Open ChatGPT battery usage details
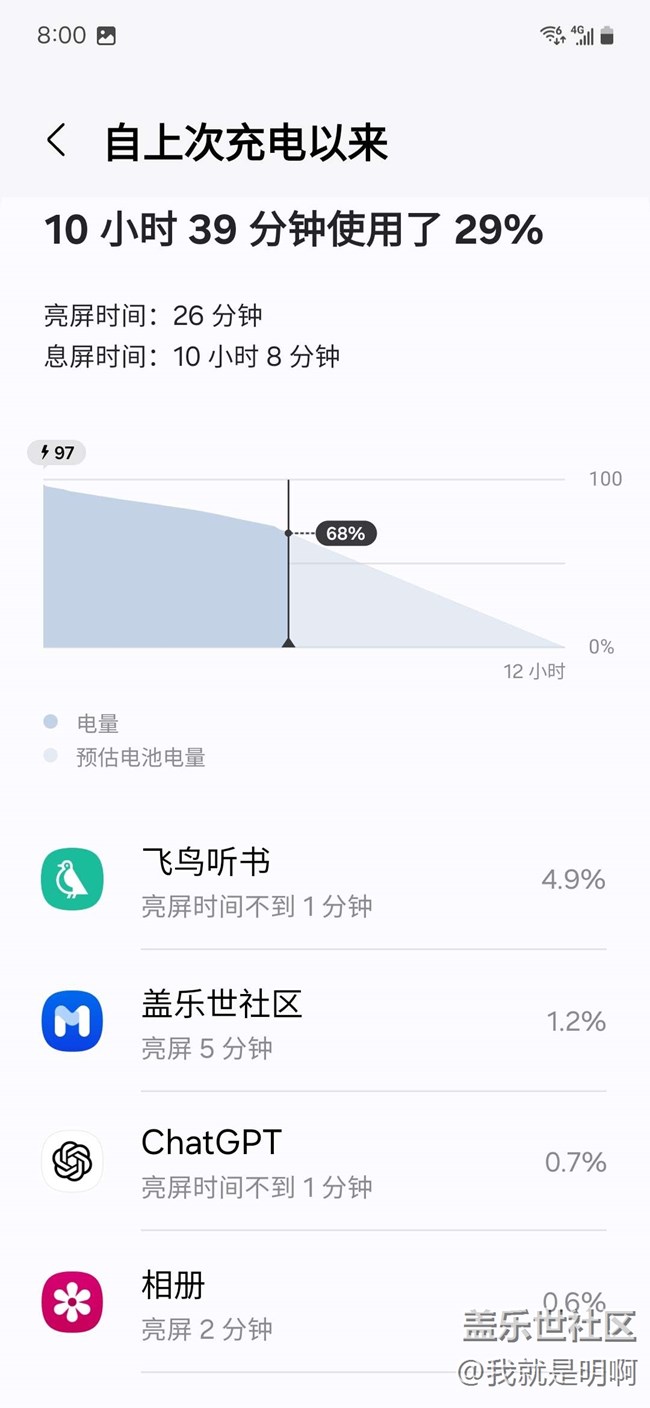 324,1161
